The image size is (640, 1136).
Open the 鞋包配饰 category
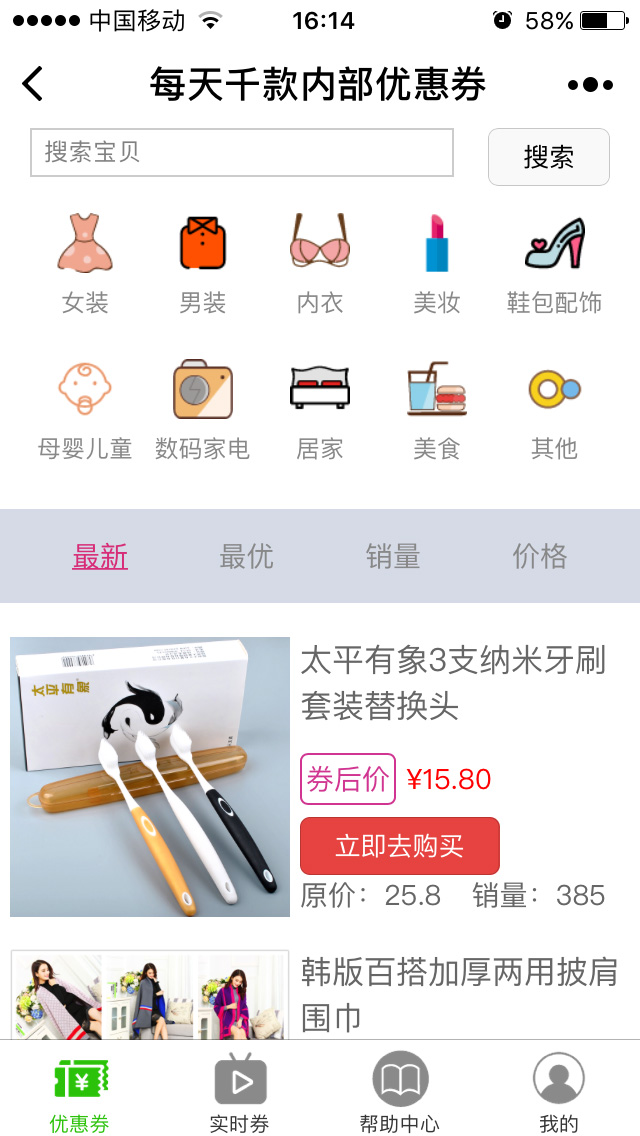tap(554, 263)
